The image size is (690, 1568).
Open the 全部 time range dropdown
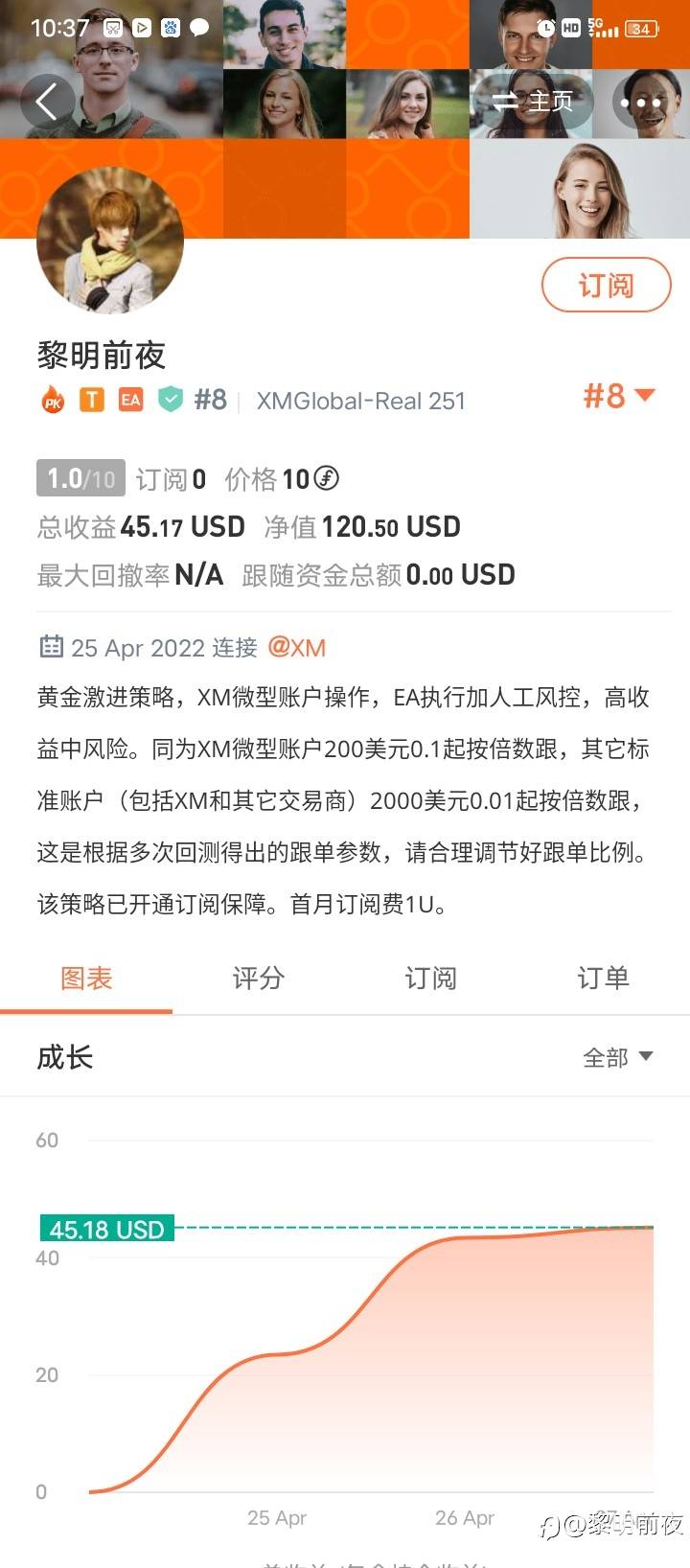click(x=618, y=1057)
